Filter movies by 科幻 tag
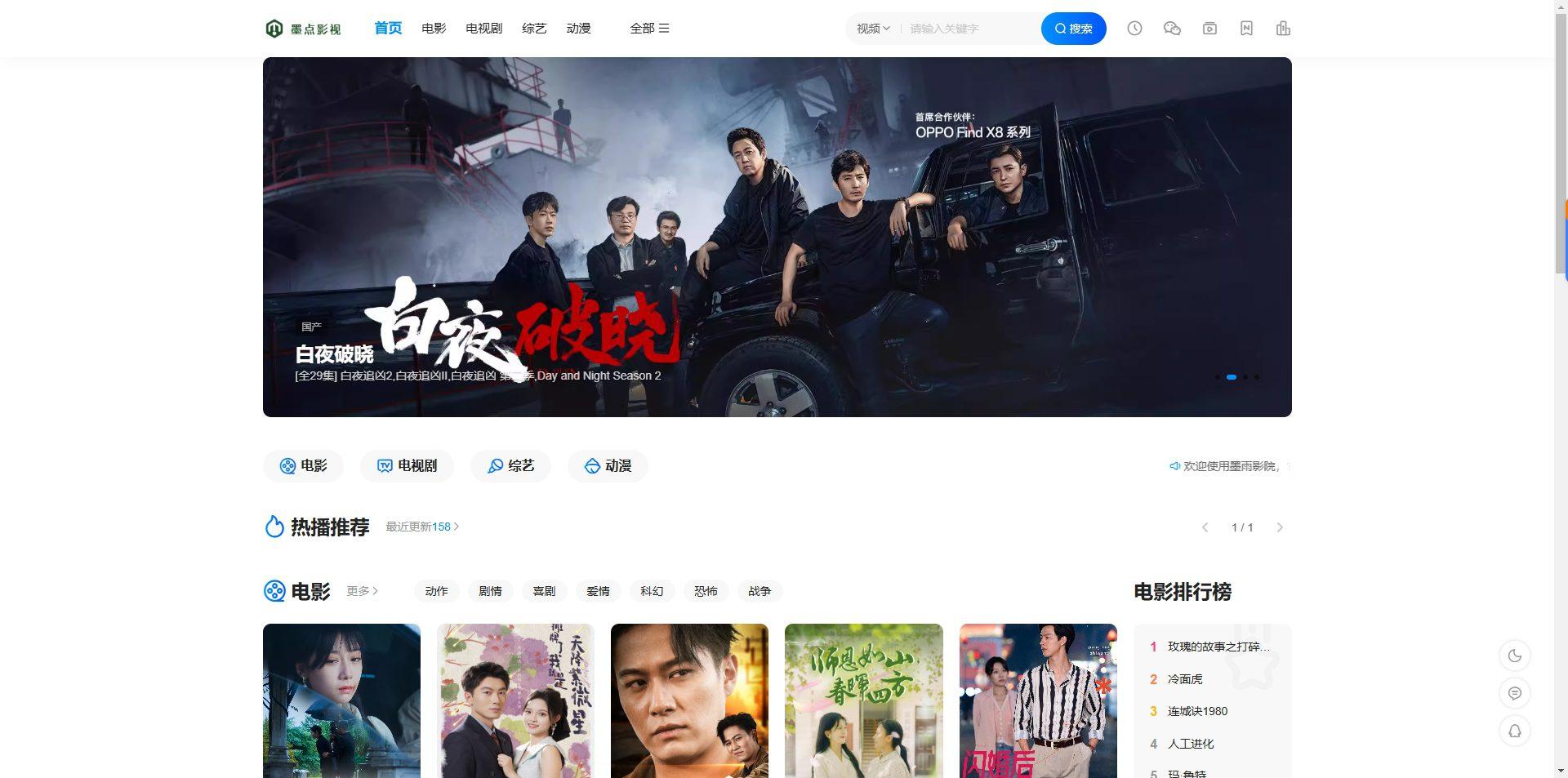Screen dimensions: 1568x778 click(x=652, y=591)
